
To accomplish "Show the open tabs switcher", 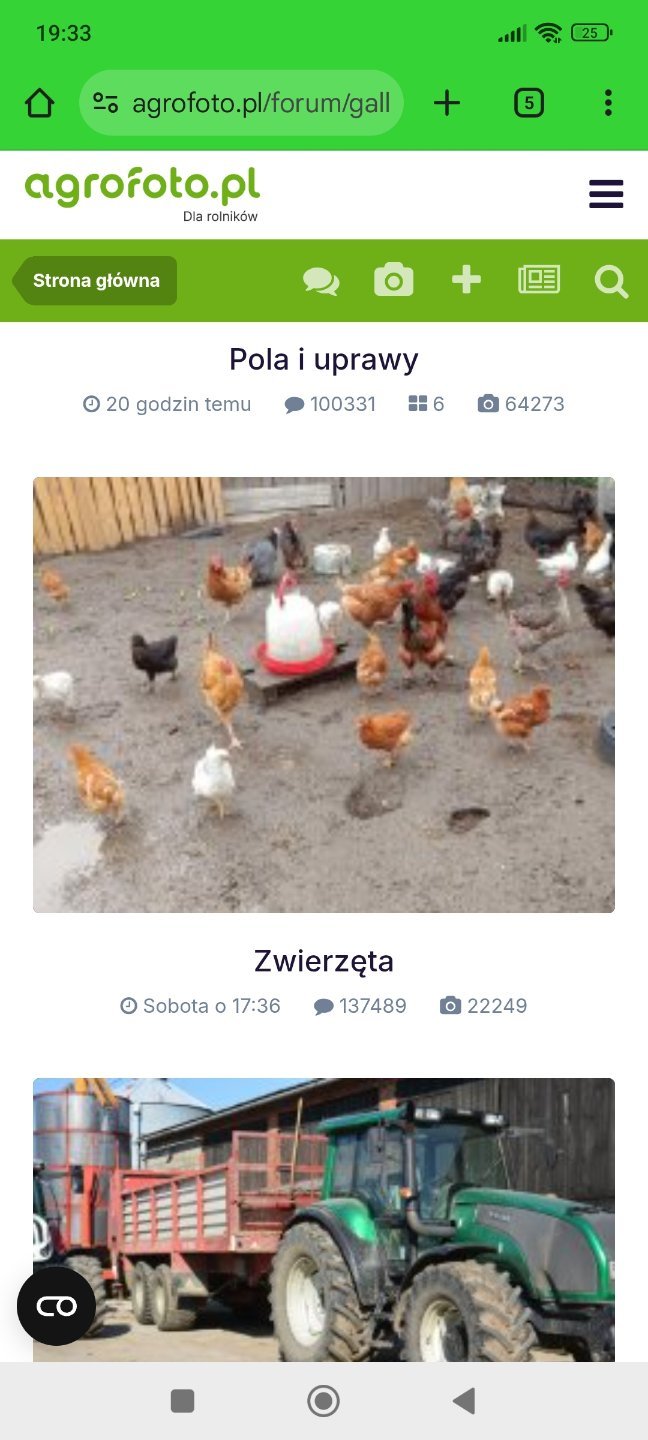I will pos(529,103).
